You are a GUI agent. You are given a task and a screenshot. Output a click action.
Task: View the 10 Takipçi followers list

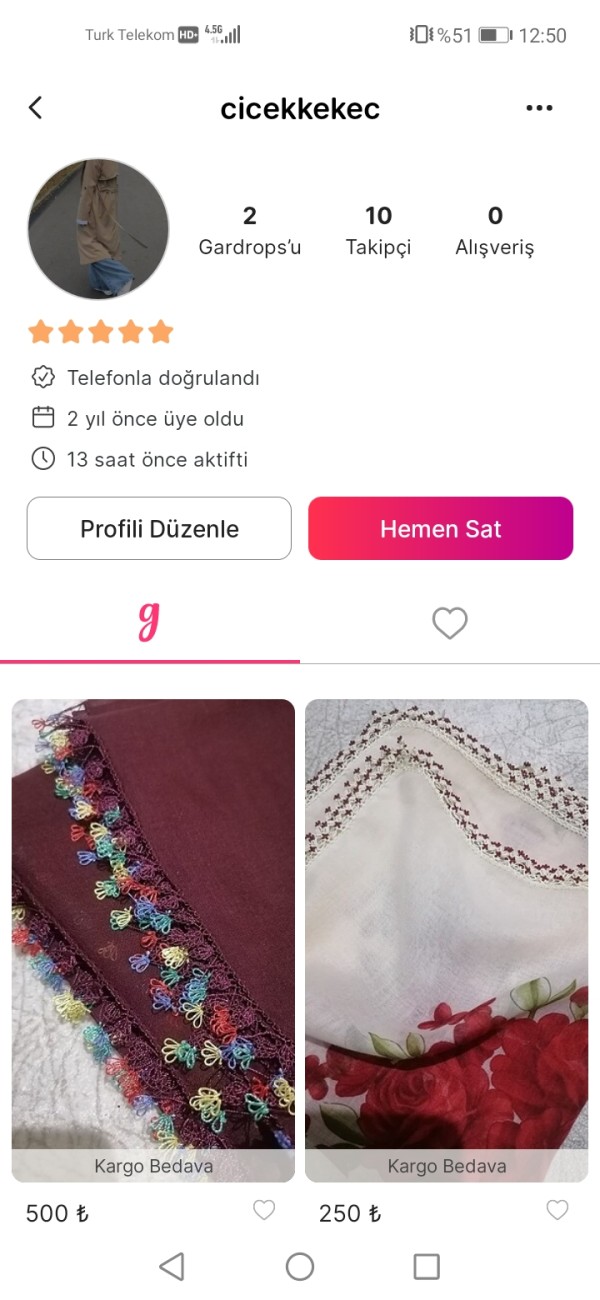pyautogui.click(x=378, y=230)
